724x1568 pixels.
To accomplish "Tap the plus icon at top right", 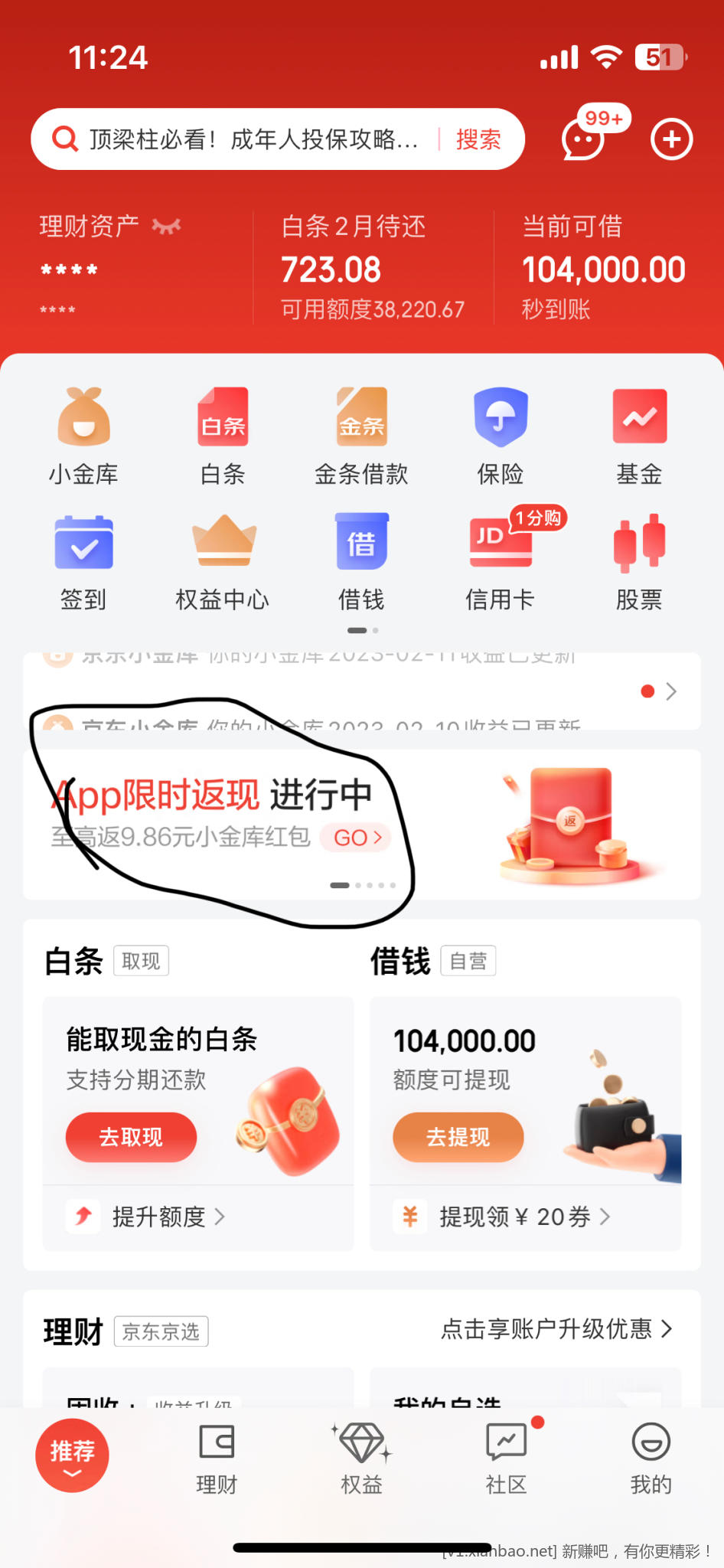I will (671, 139).
